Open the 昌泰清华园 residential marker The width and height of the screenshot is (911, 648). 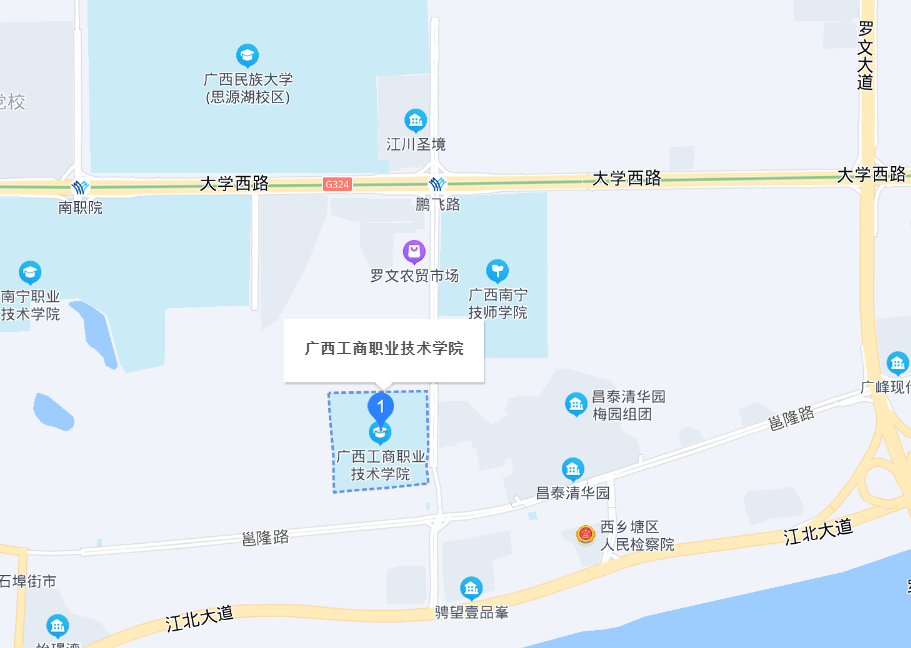pos(572,469)
